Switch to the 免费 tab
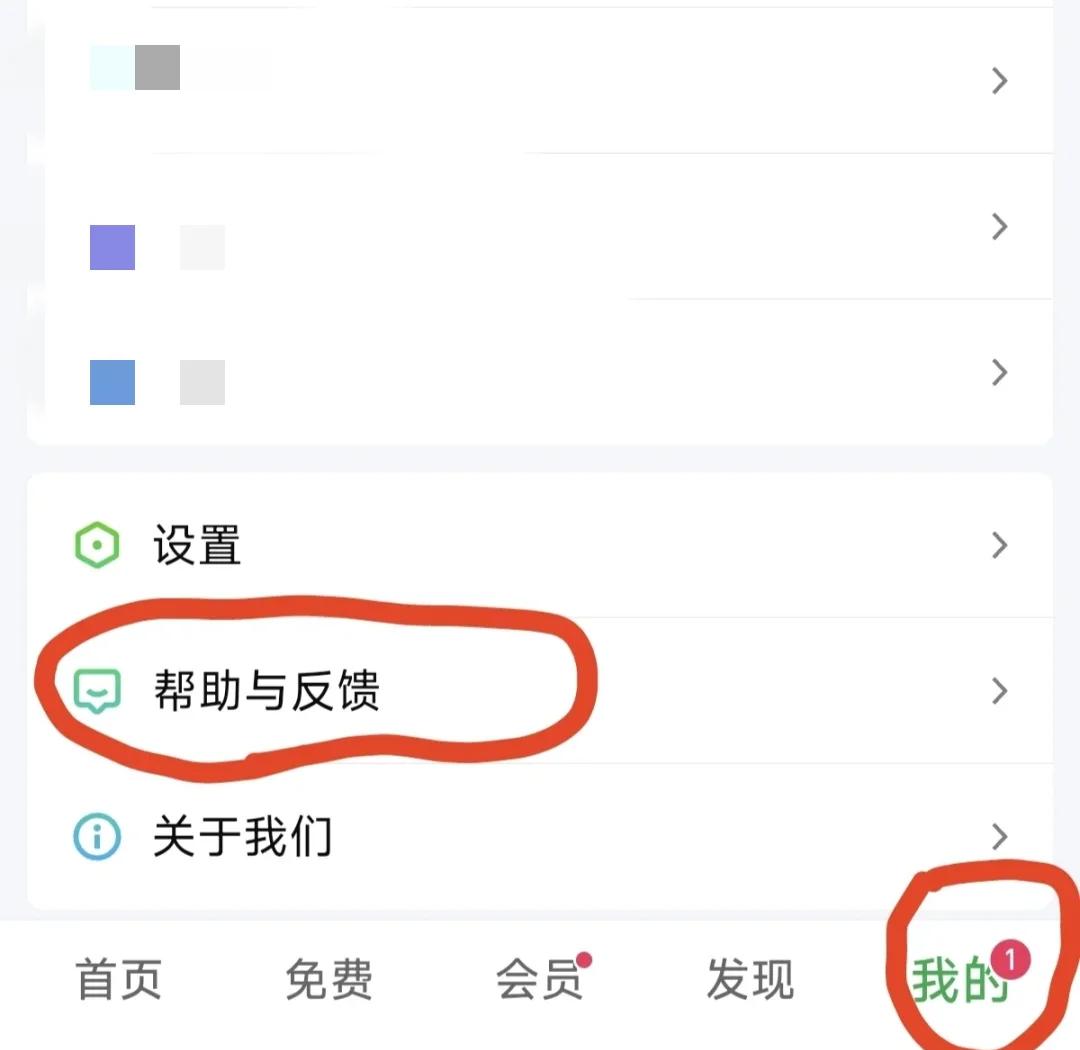The height and width of the screenshot is (1050, 1080). pos(329,980)
